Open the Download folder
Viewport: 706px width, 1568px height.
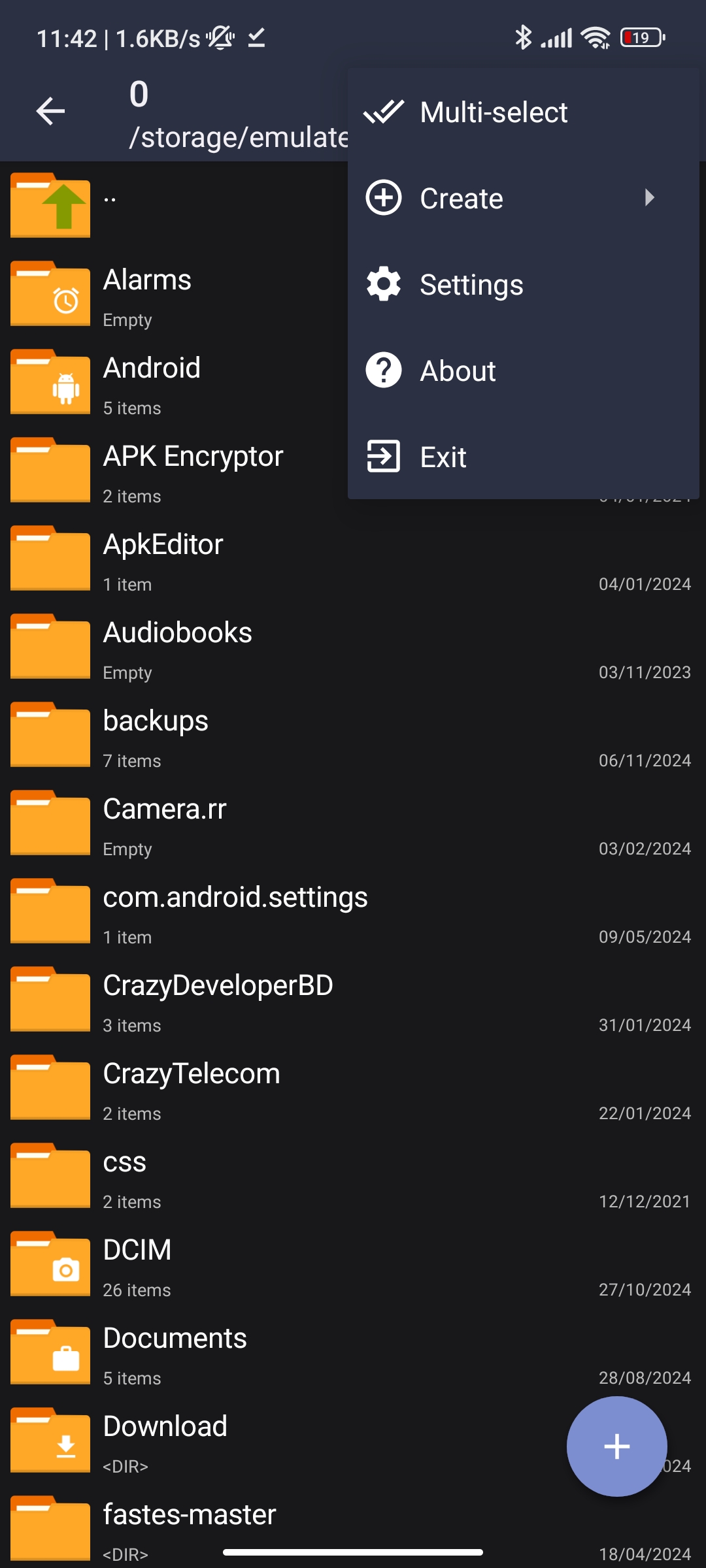(x=281, y=1441)
